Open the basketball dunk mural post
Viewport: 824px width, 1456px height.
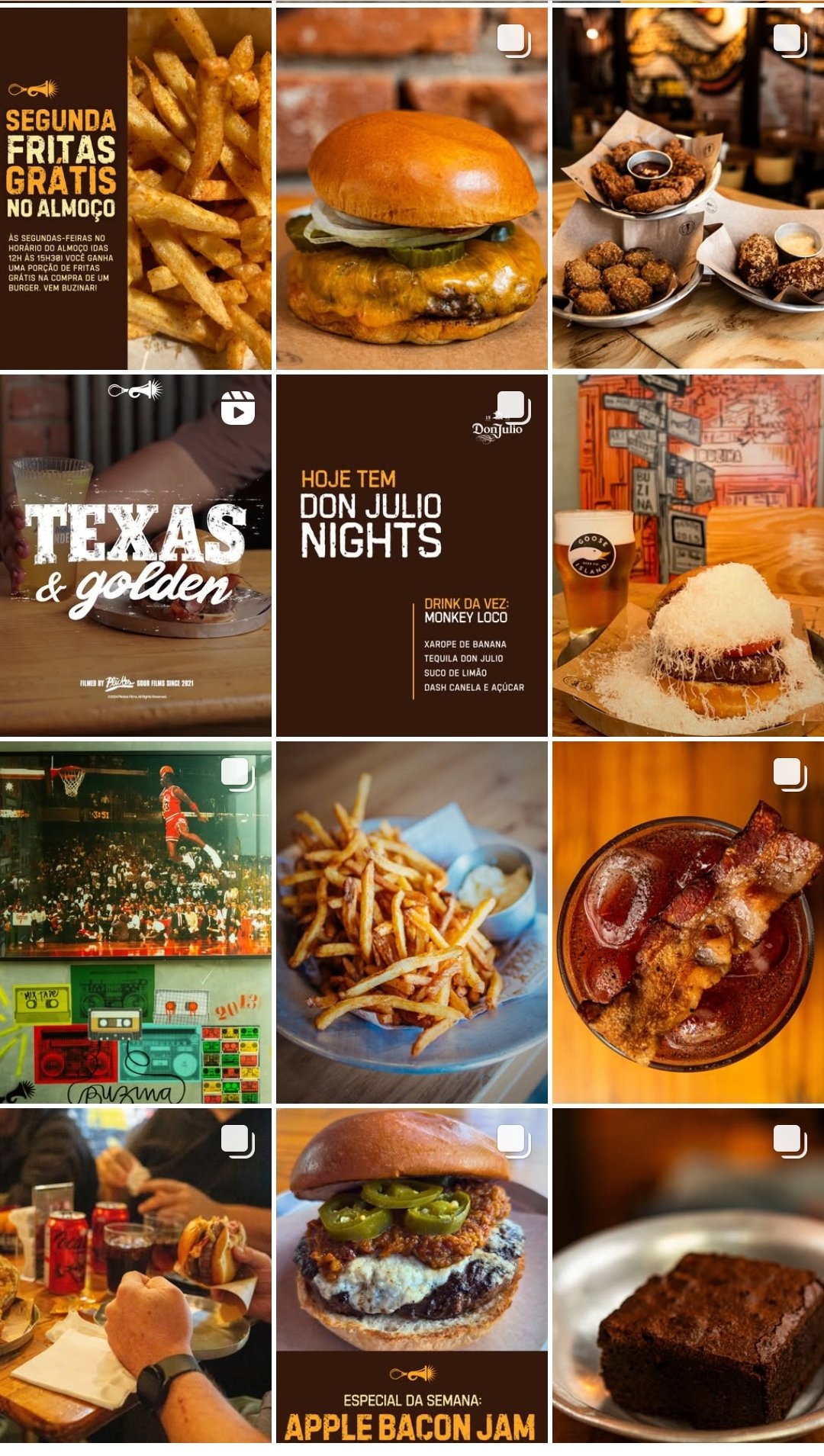[135, 922]
